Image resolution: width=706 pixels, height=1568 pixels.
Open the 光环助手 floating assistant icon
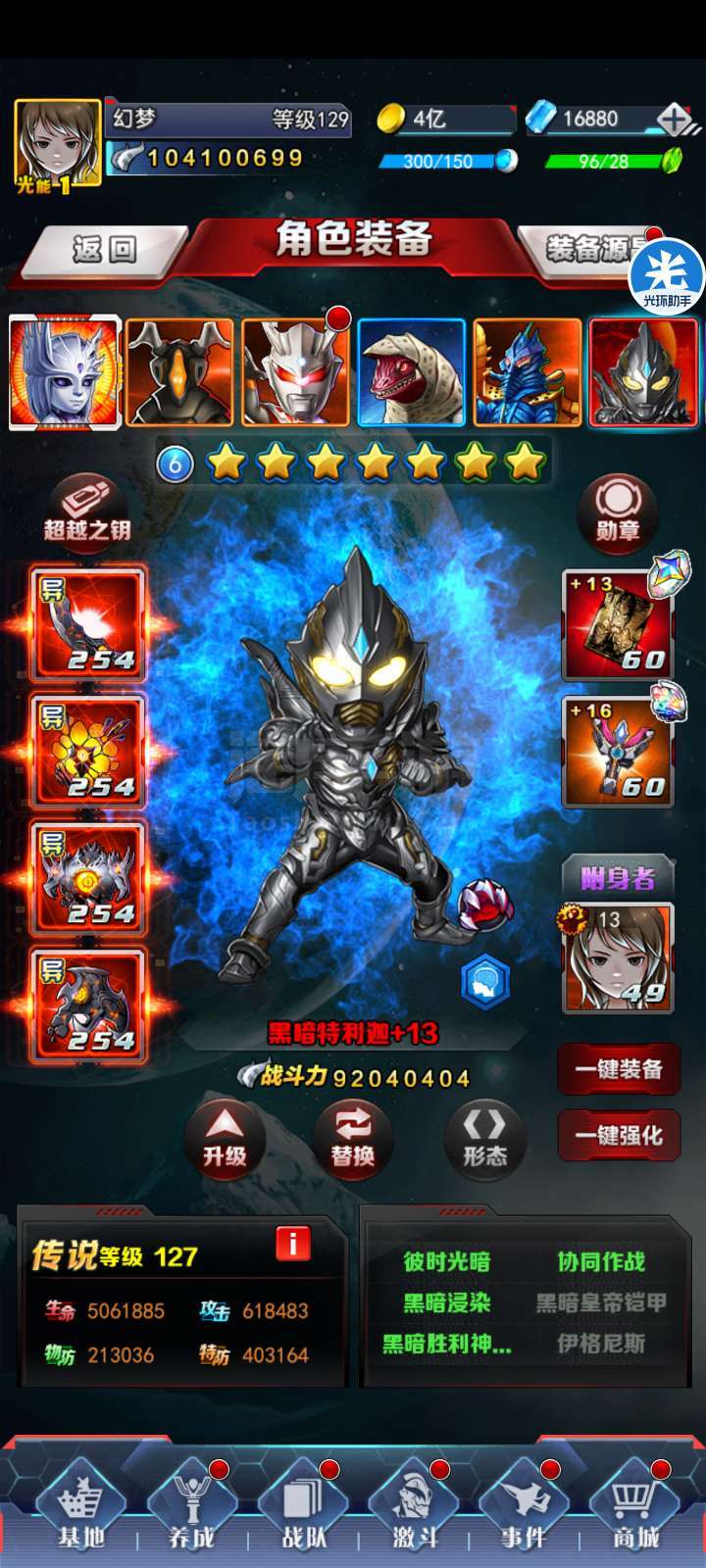pos(668,275)
